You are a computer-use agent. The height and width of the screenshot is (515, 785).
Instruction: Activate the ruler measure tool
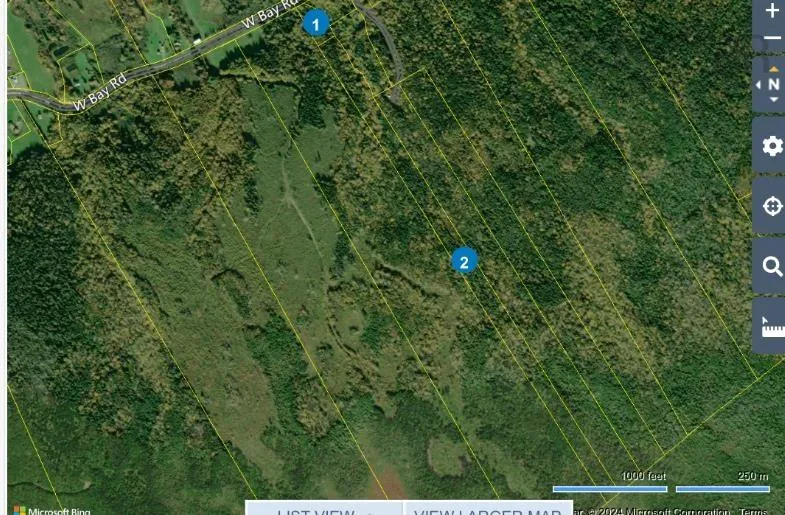[772, 327]
